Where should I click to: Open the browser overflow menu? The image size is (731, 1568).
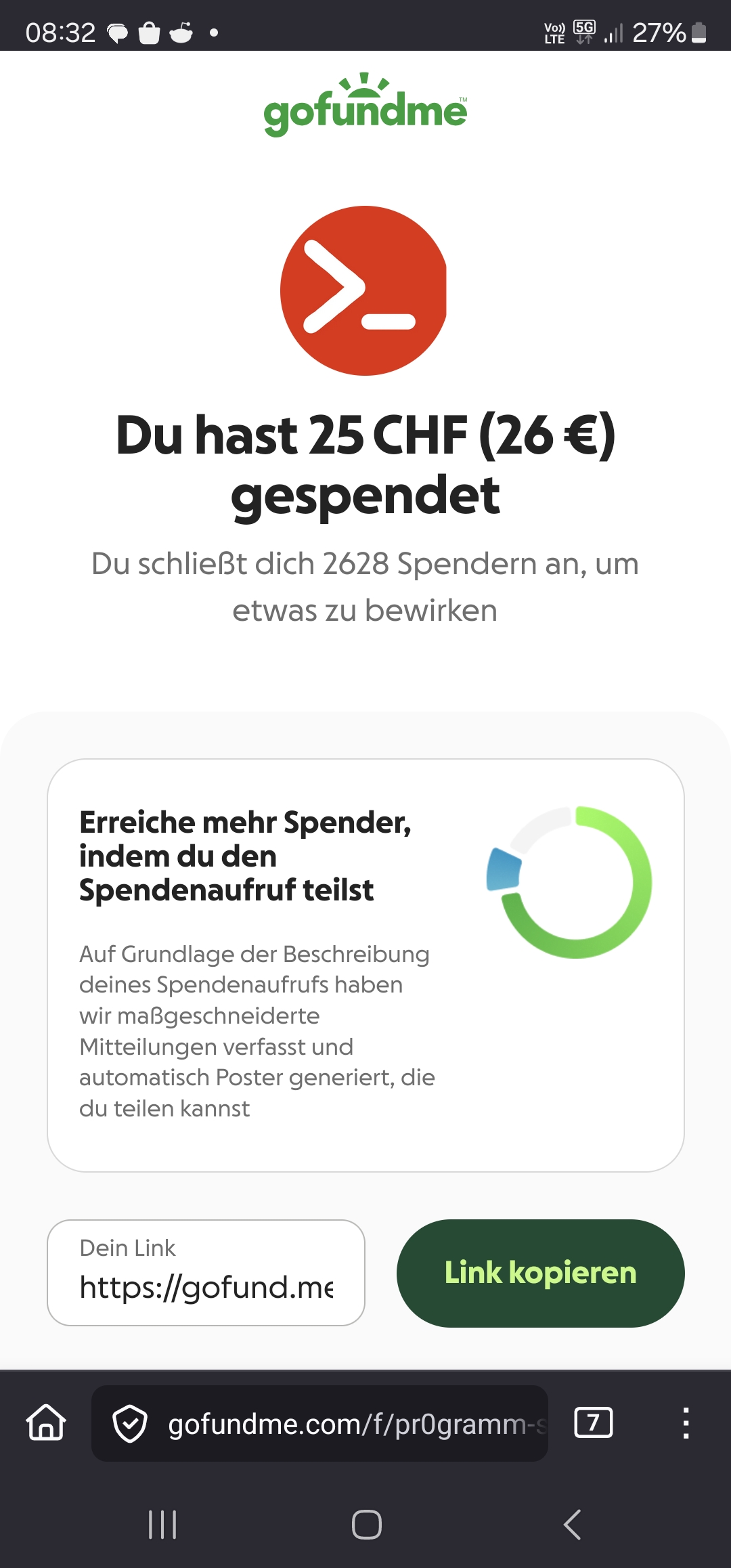click(x=686, y=1422)
